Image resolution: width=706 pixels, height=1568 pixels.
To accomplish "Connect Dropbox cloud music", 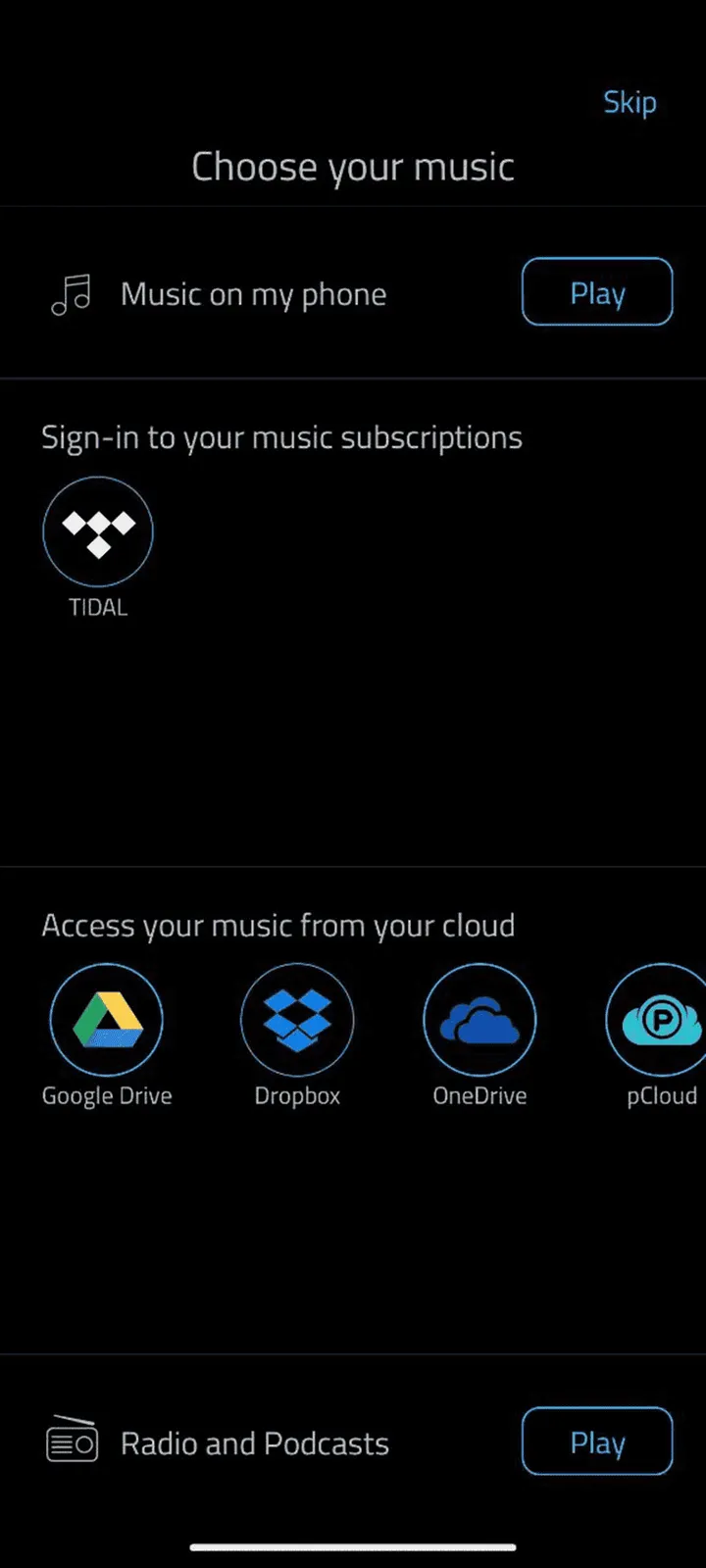I will tap(297, 1020).
